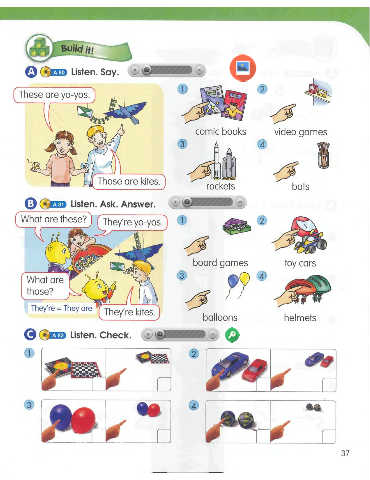Play the audio for Listen. Ask. Answer.
This screenshot has height=480, width=370.
(175, 202)
